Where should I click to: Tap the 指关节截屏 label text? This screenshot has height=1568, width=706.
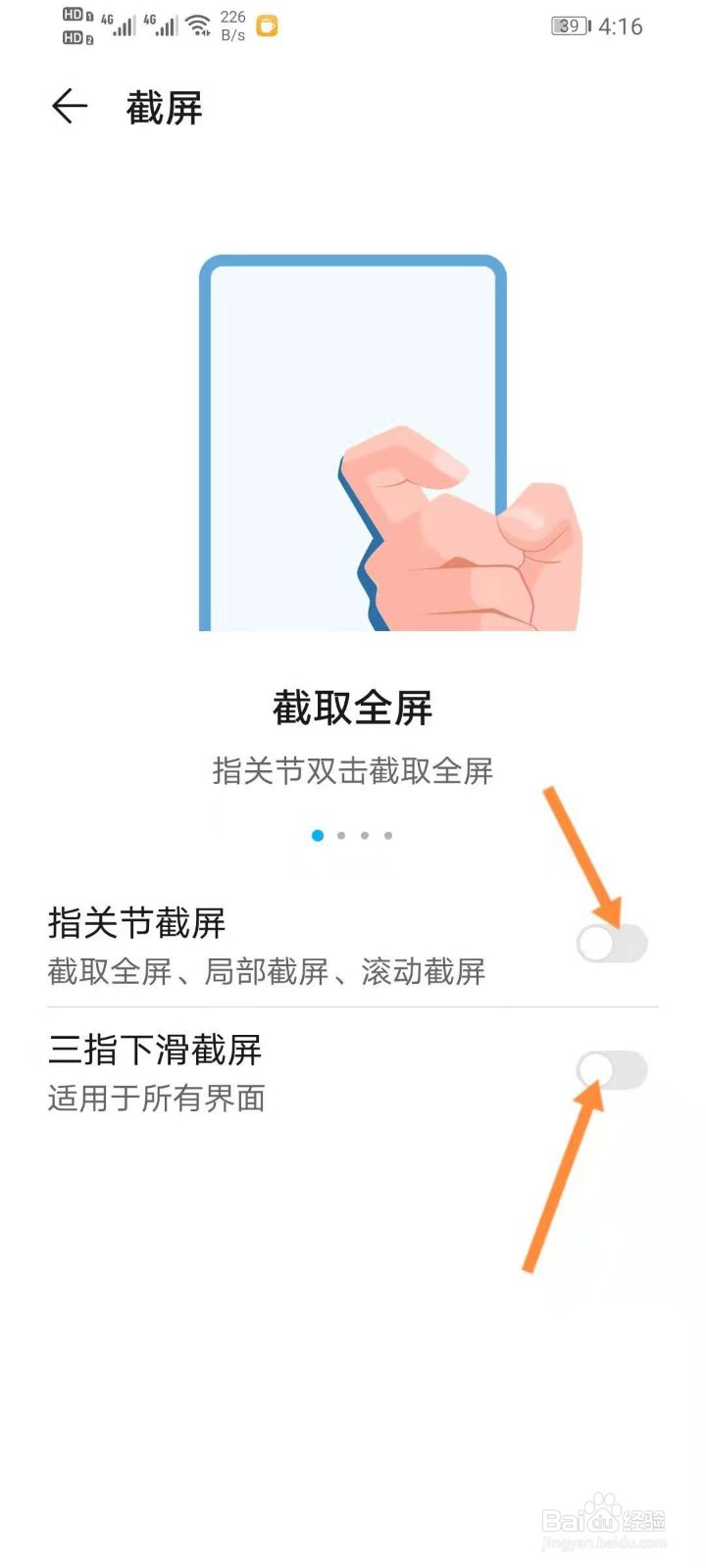(x=137, y=921)
